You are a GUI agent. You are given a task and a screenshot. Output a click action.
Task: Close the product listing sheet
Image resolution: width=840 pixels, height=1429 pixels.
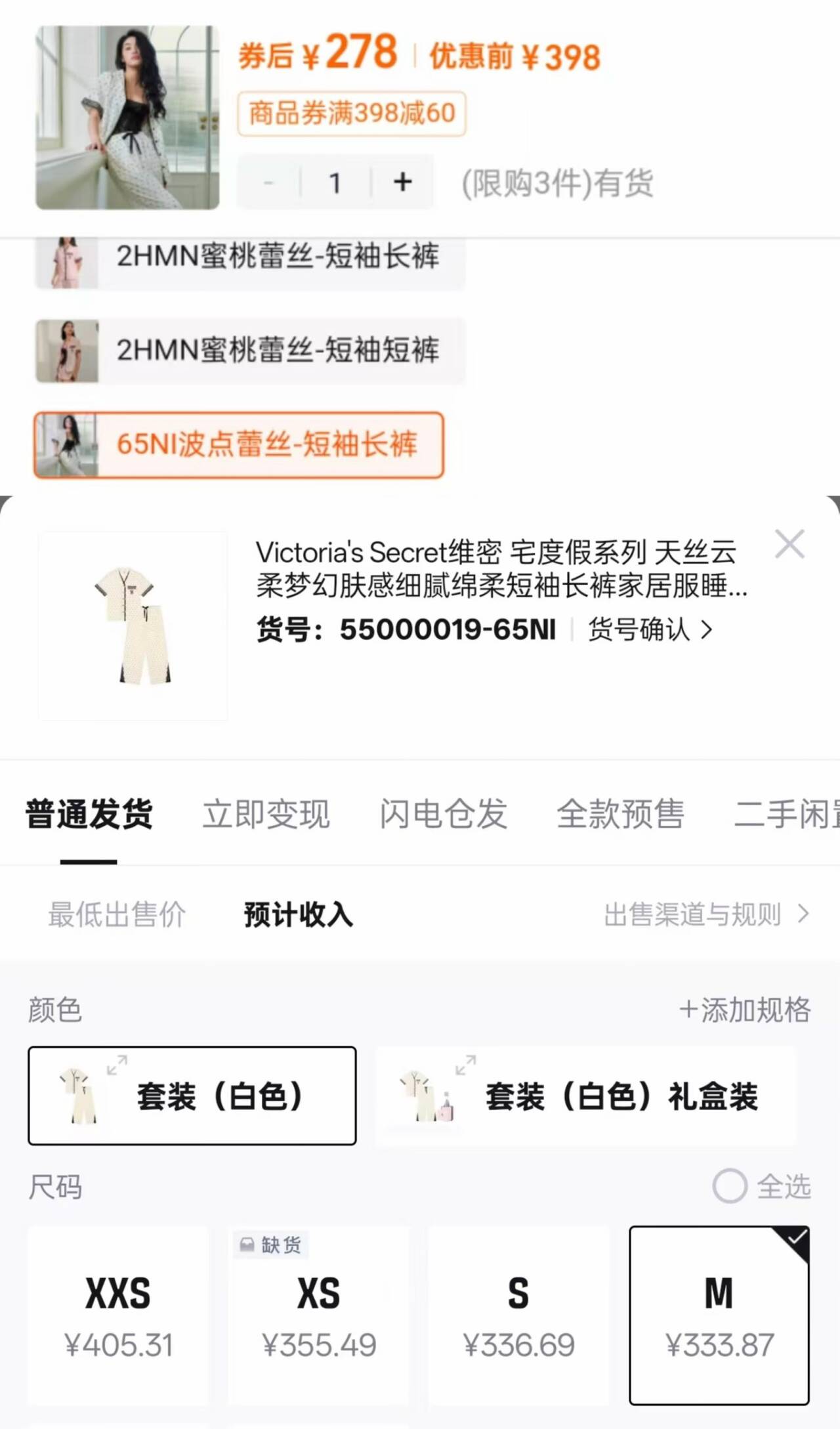point(789,544)
